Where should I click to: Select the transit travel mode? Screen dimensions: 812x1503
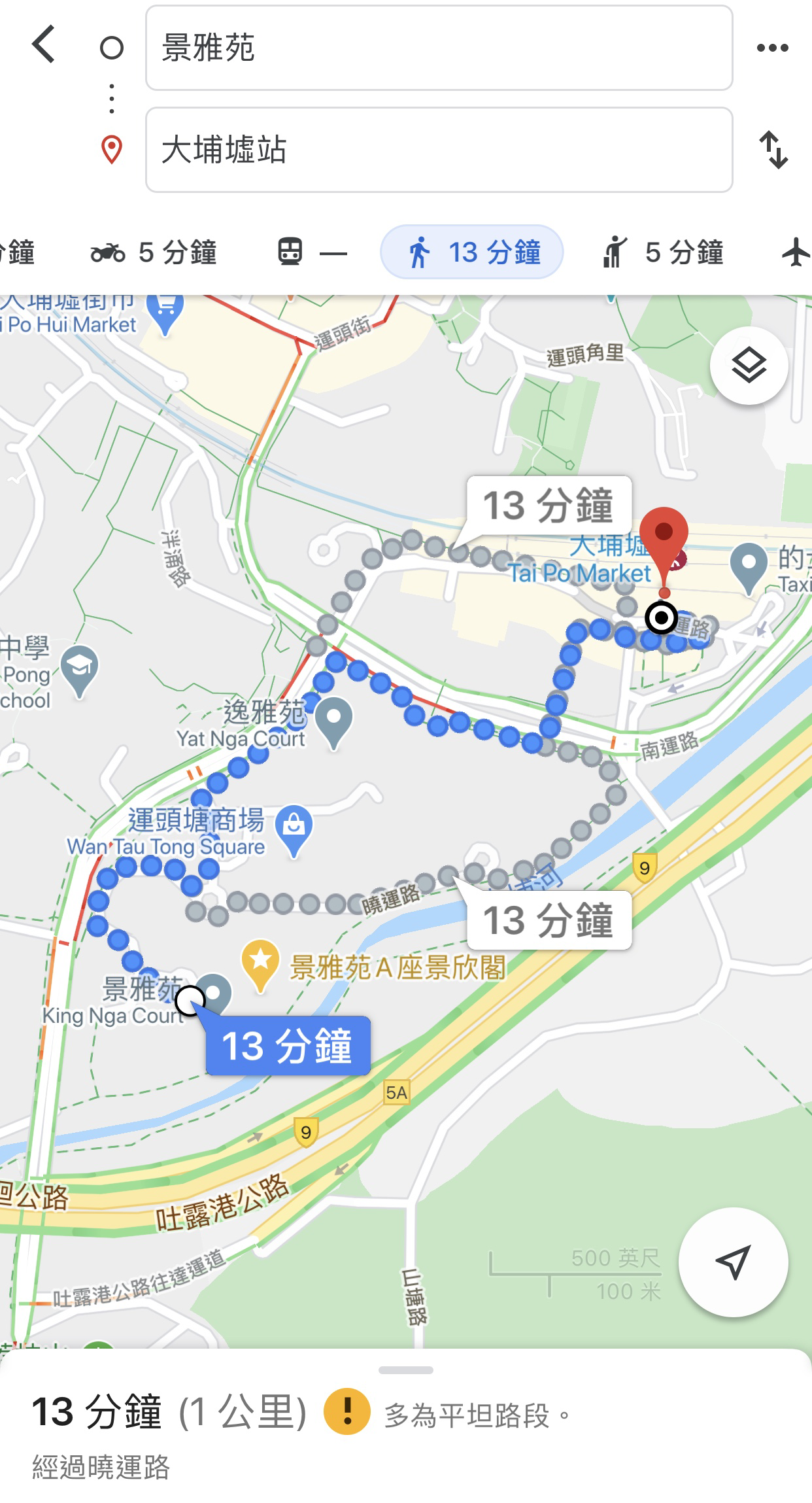[311, 252]
